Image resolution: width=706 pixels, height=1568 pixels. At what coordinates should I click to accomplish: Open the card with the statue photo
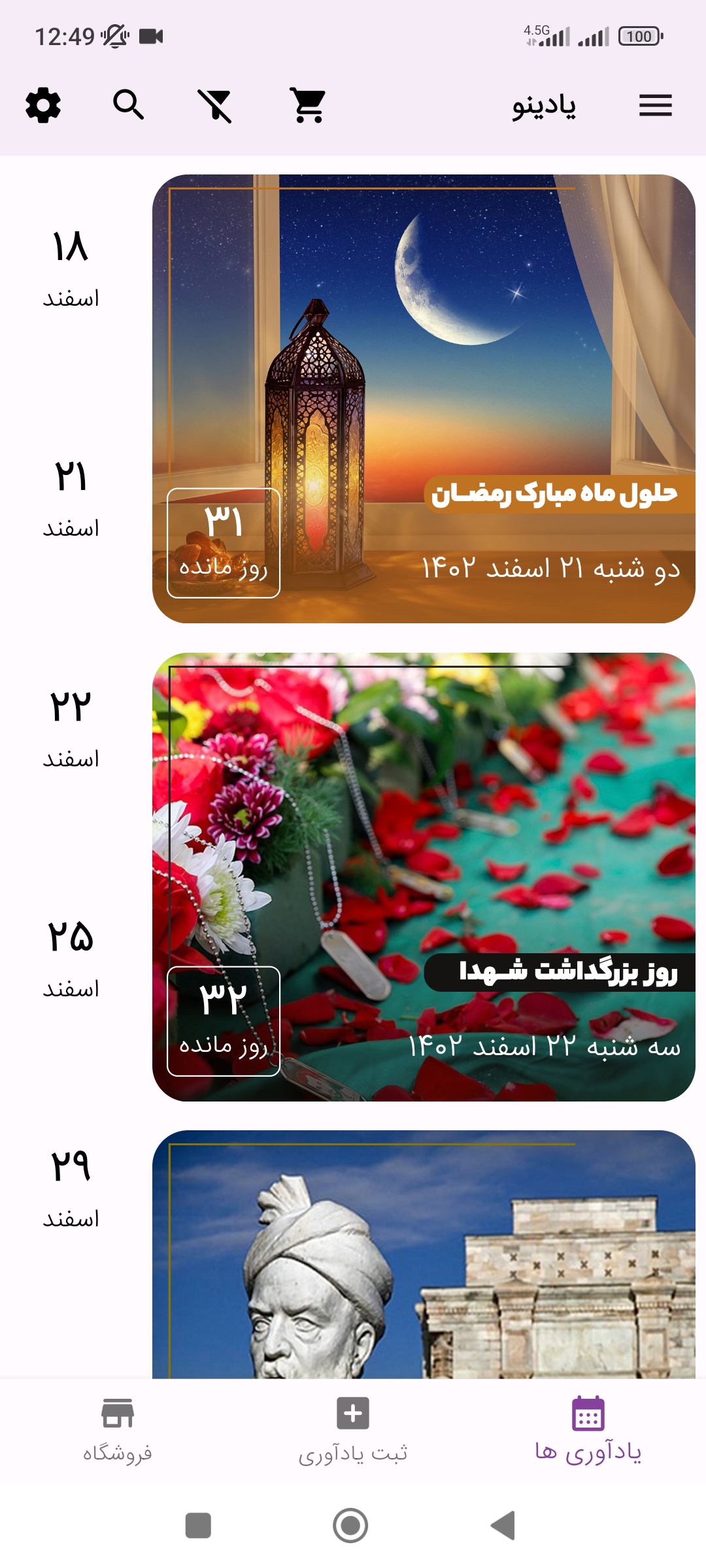[424, 1254]
